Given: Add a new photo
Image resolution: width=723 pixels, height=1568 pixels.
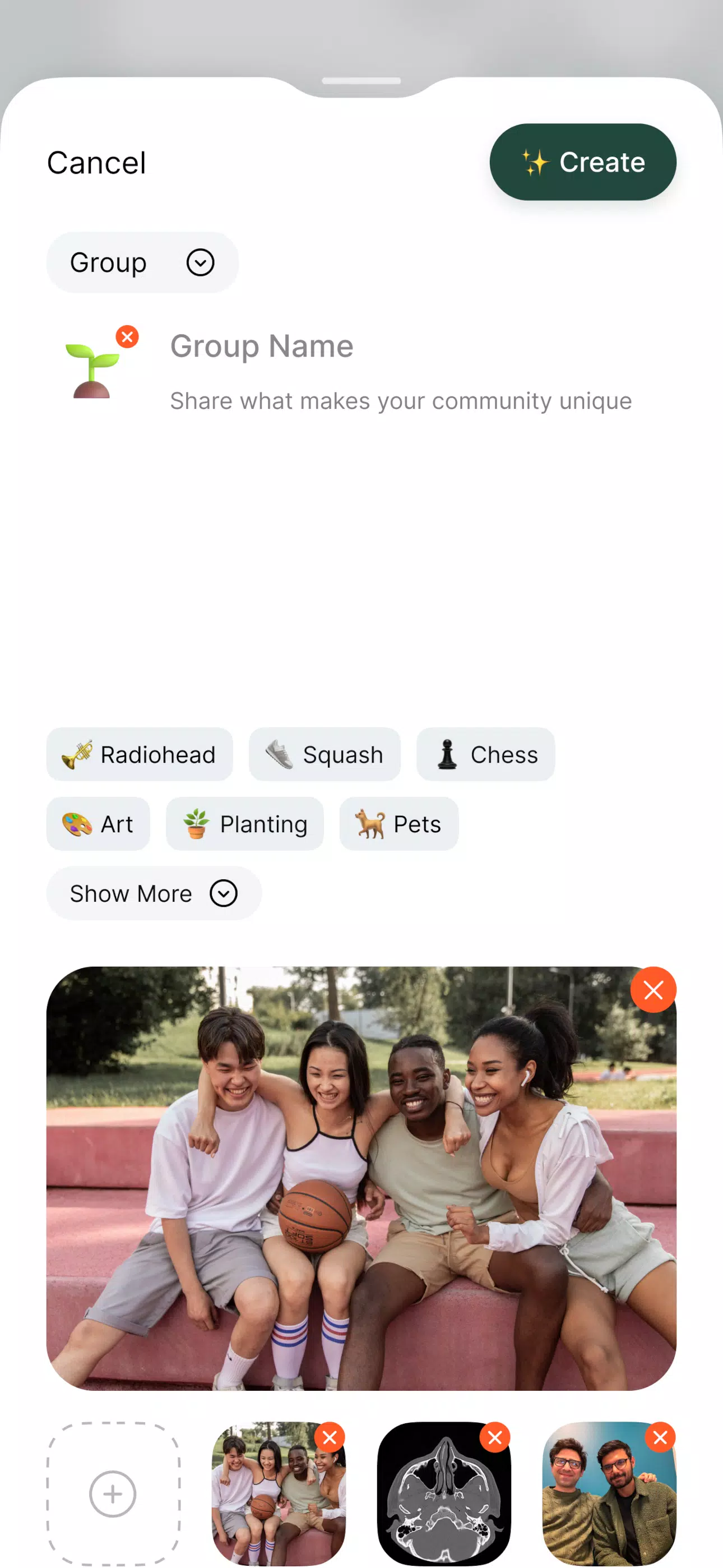Looking at the screenshot, I should (x=113, y=1494).
